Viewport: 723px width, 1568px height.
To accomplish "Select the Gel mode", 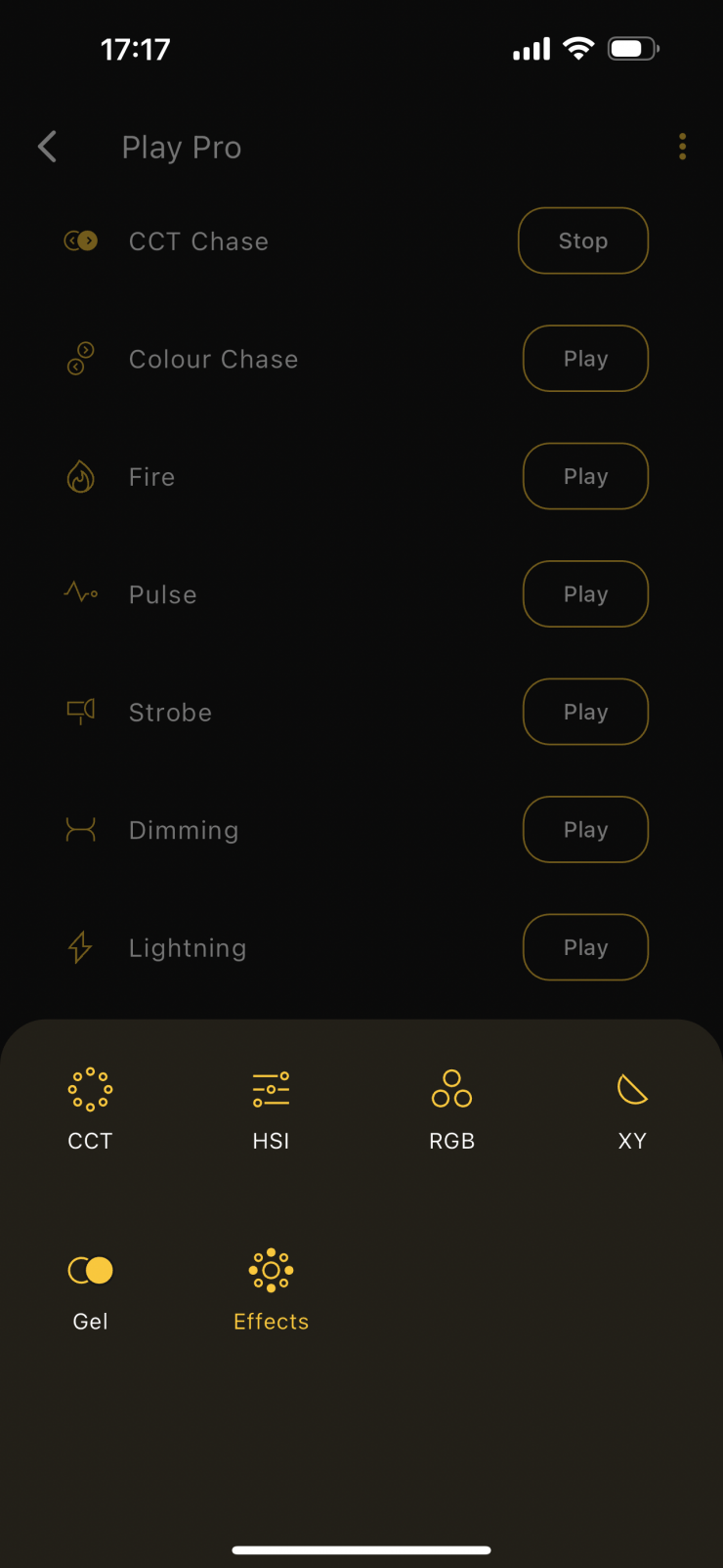I will [90, 1289].
